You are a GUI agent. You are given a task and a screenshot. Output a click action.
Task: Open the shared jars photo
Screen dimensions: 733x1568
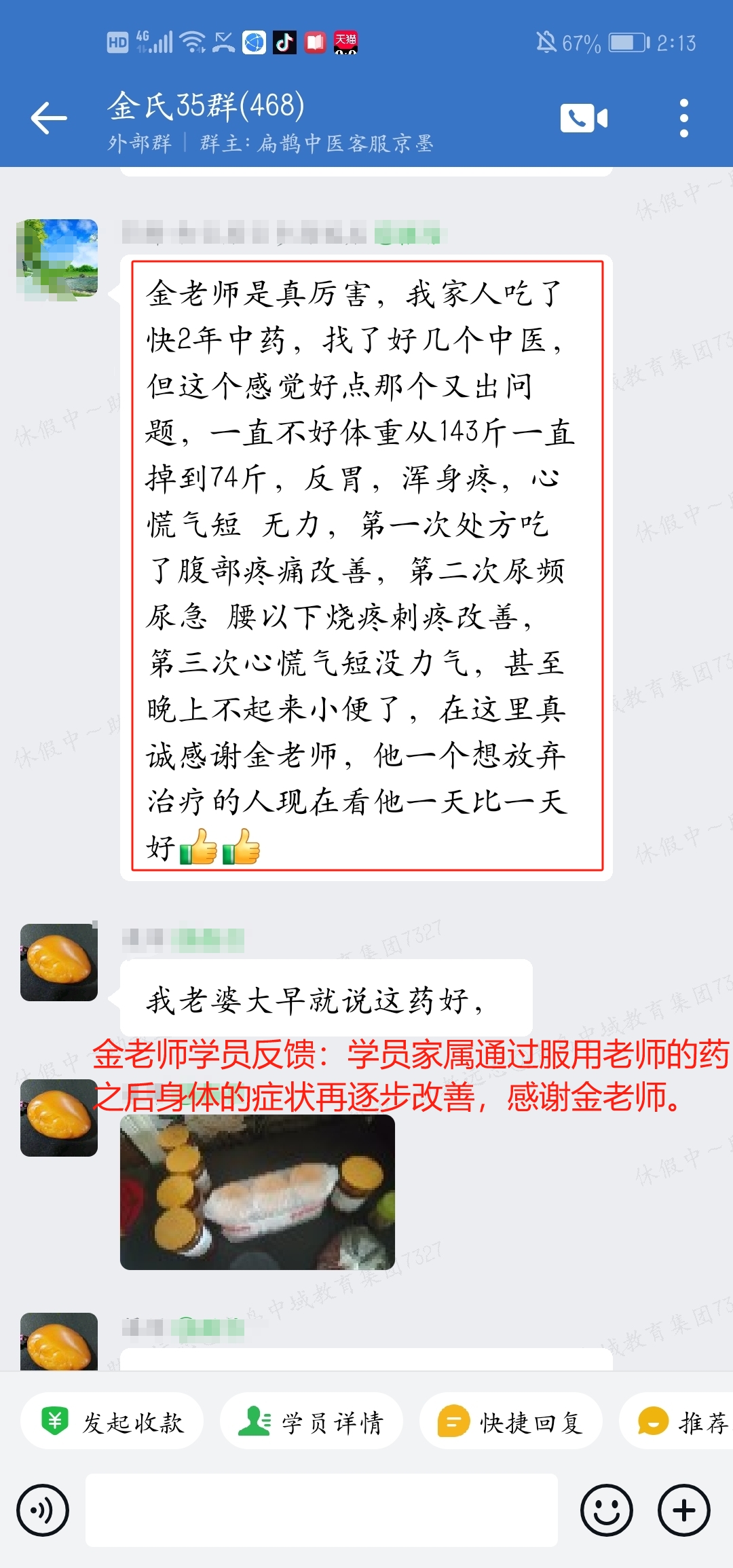257,1192
